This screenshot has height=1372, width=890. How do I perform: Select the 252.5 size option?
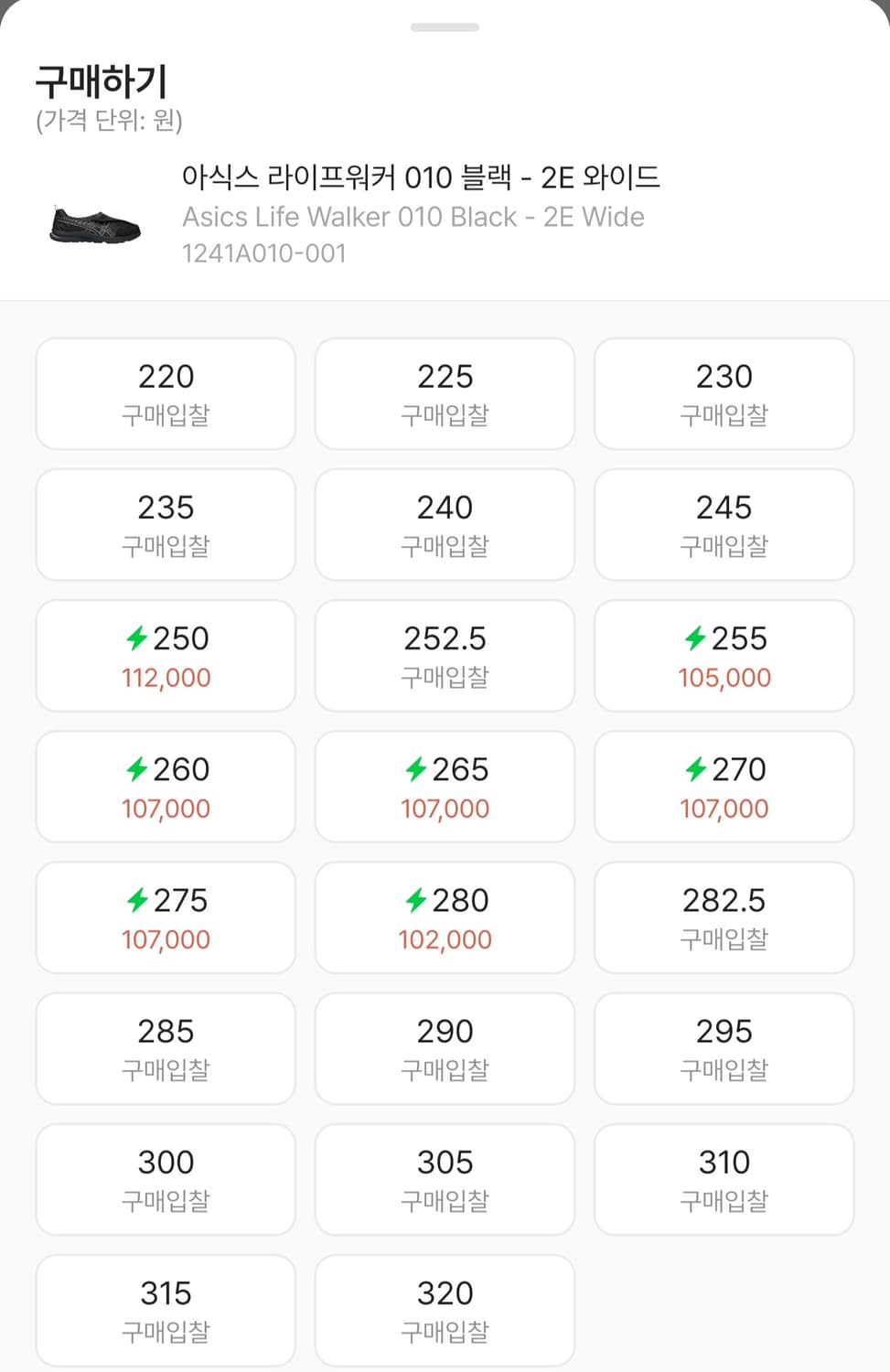click(x=445, y=655)
